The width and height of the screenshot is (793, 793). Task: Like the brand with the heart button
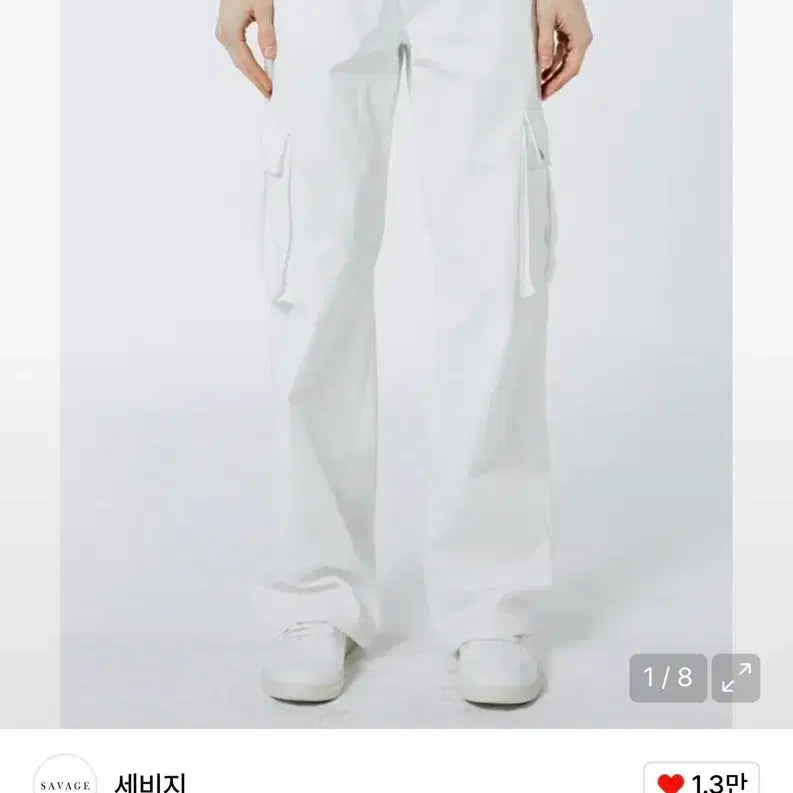tap(701, 780)
